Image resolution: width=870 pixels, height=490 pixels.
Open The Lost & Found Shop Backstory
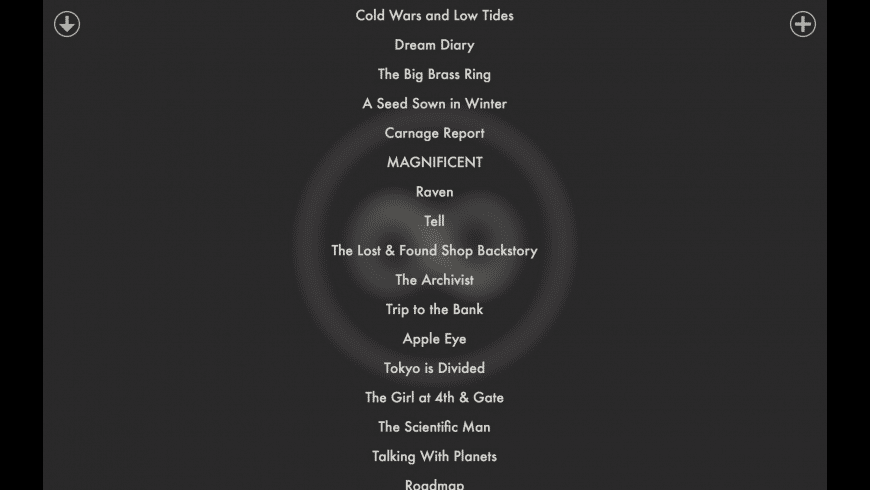434,251
